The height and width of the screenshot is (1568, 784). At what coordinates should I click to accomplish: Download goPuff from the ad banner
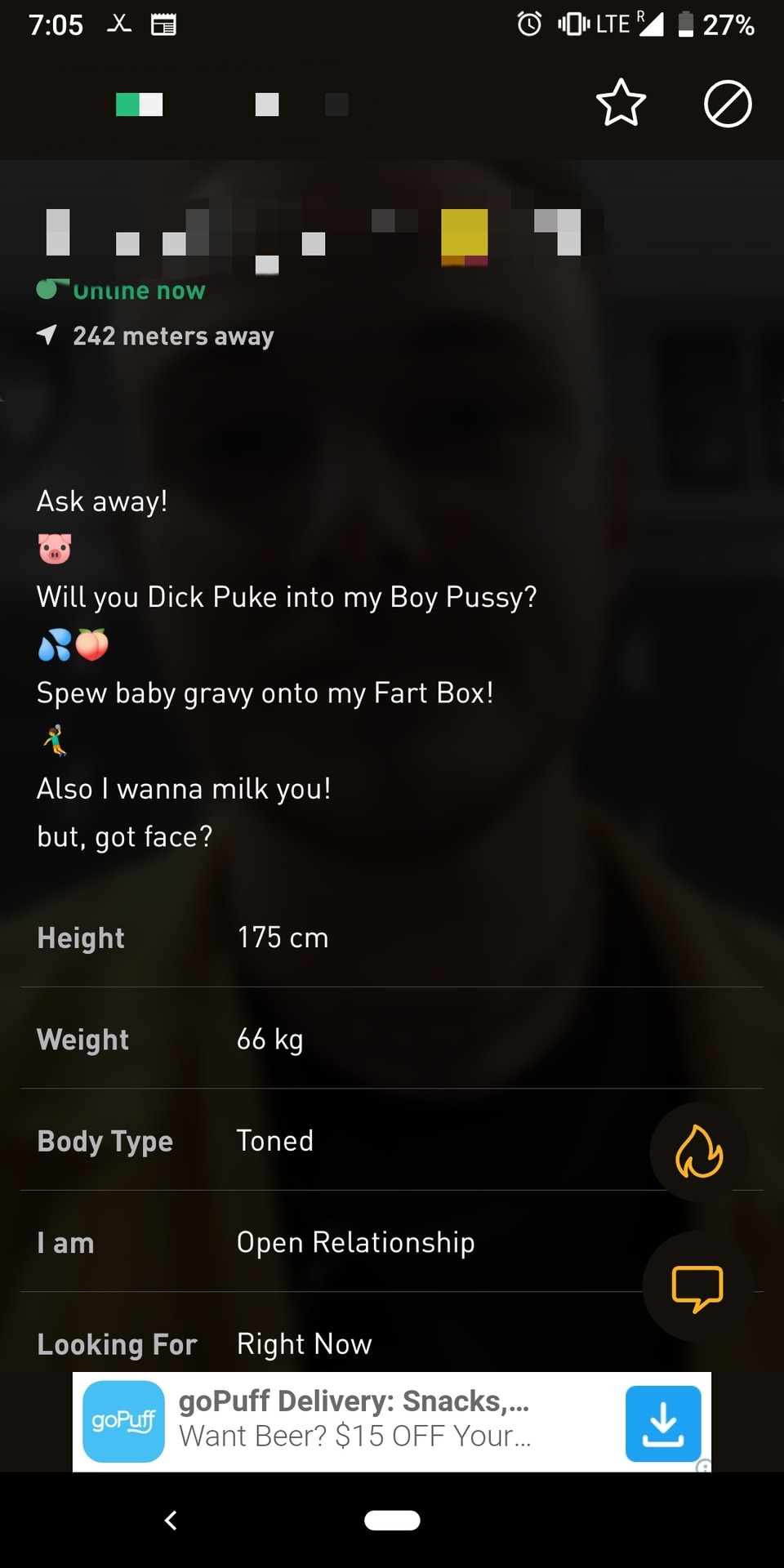tap(662, 1423)
